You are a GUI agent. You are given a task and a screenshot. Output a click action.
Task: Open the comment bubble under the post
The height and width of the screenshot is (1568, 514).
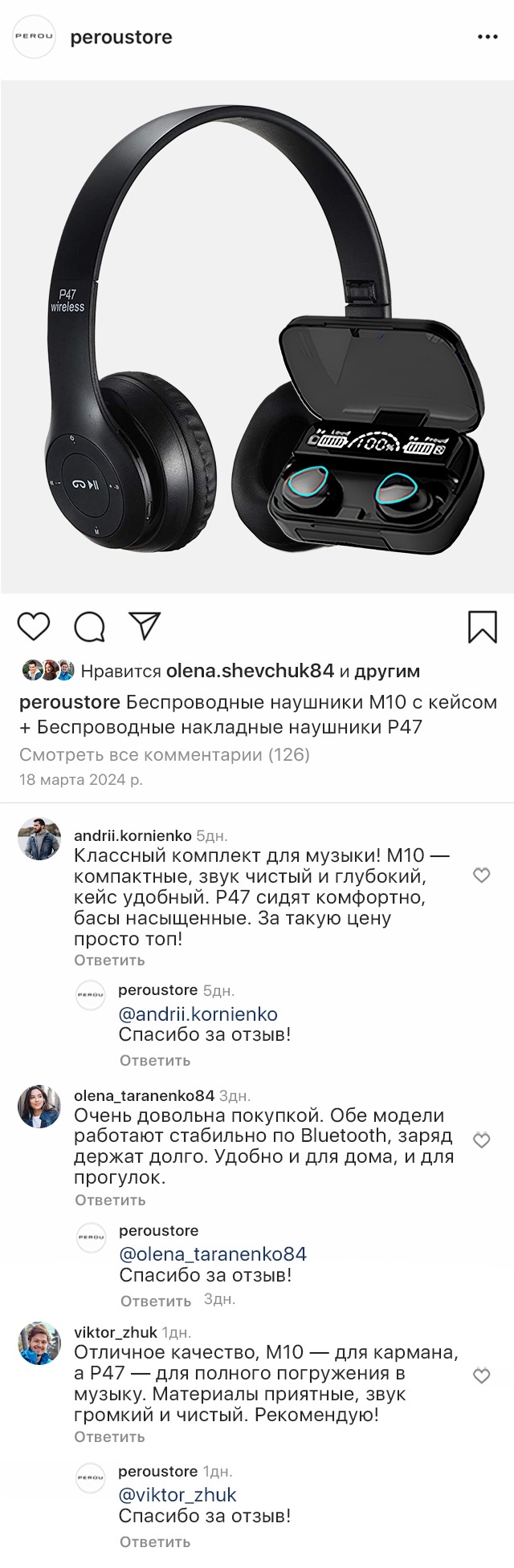89,627
